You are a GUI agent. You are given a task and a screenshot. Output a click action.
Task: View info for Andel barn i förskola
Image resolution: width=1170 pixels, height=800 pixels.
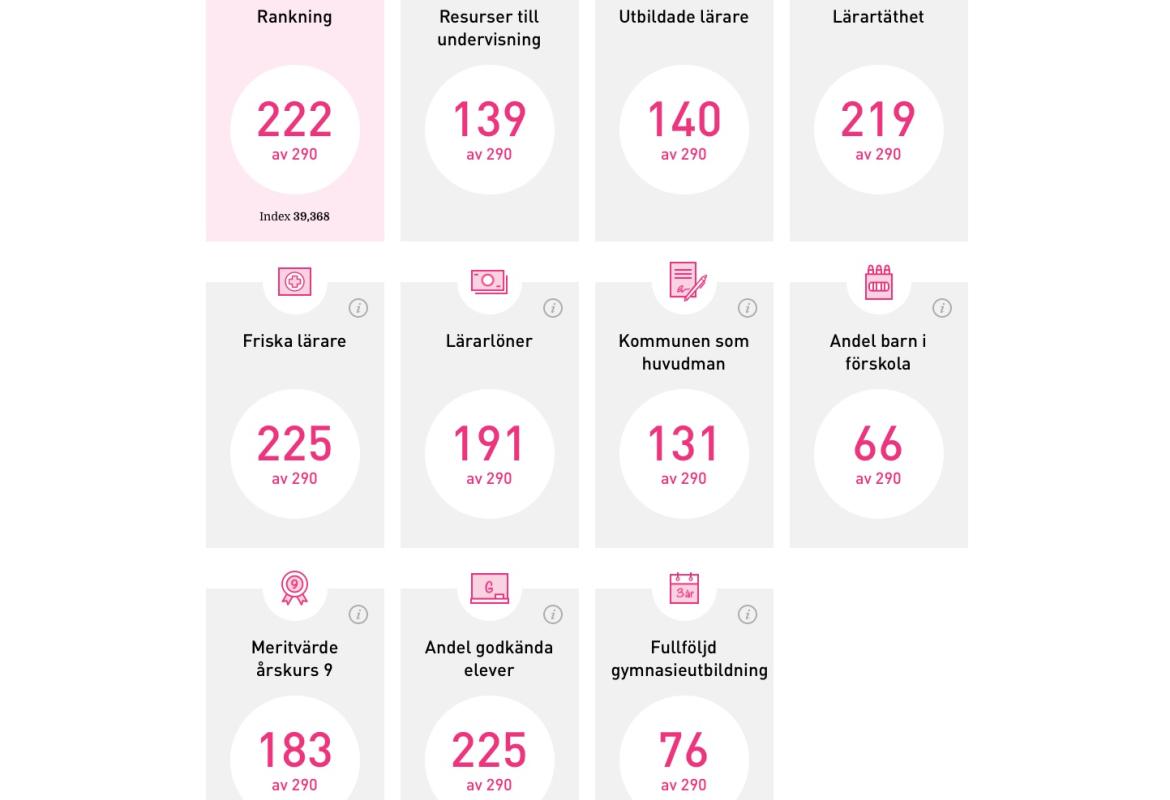(942, 308)
